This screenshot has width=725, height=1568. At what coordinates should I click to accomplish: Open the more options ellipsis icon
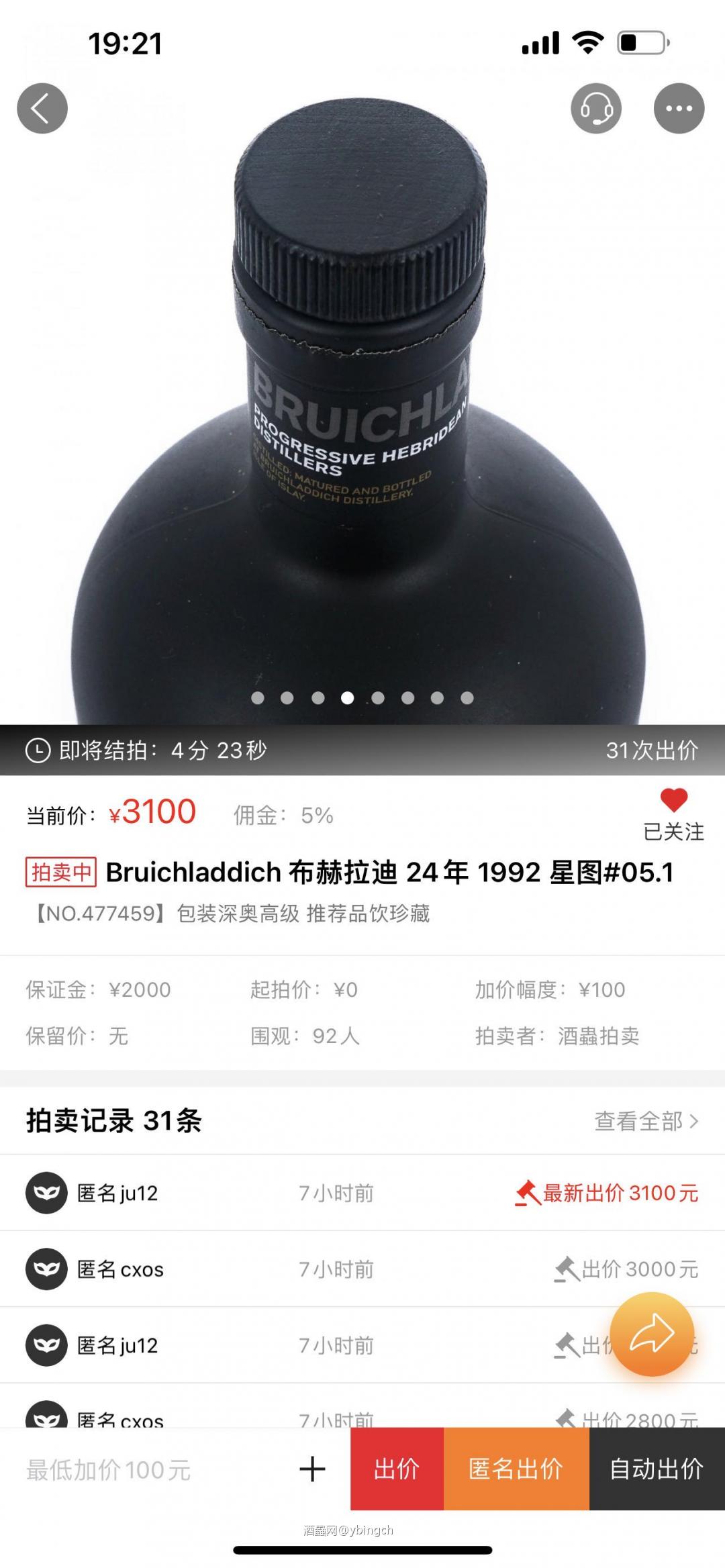pyautogui.click(x=678, y=106)
